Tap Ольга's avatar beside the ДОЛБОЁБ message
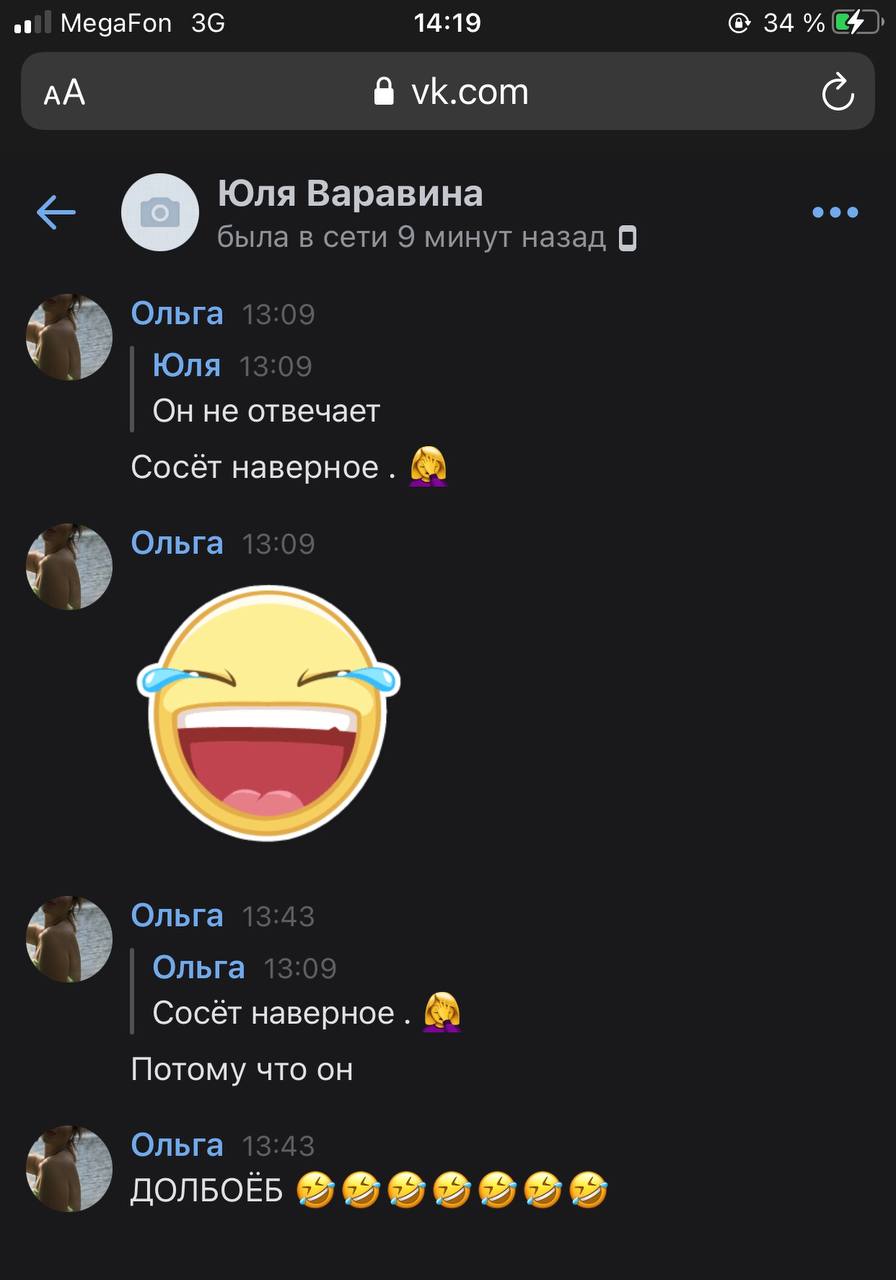Viewport: 896px width, 1280px height. coord(69,1168)
